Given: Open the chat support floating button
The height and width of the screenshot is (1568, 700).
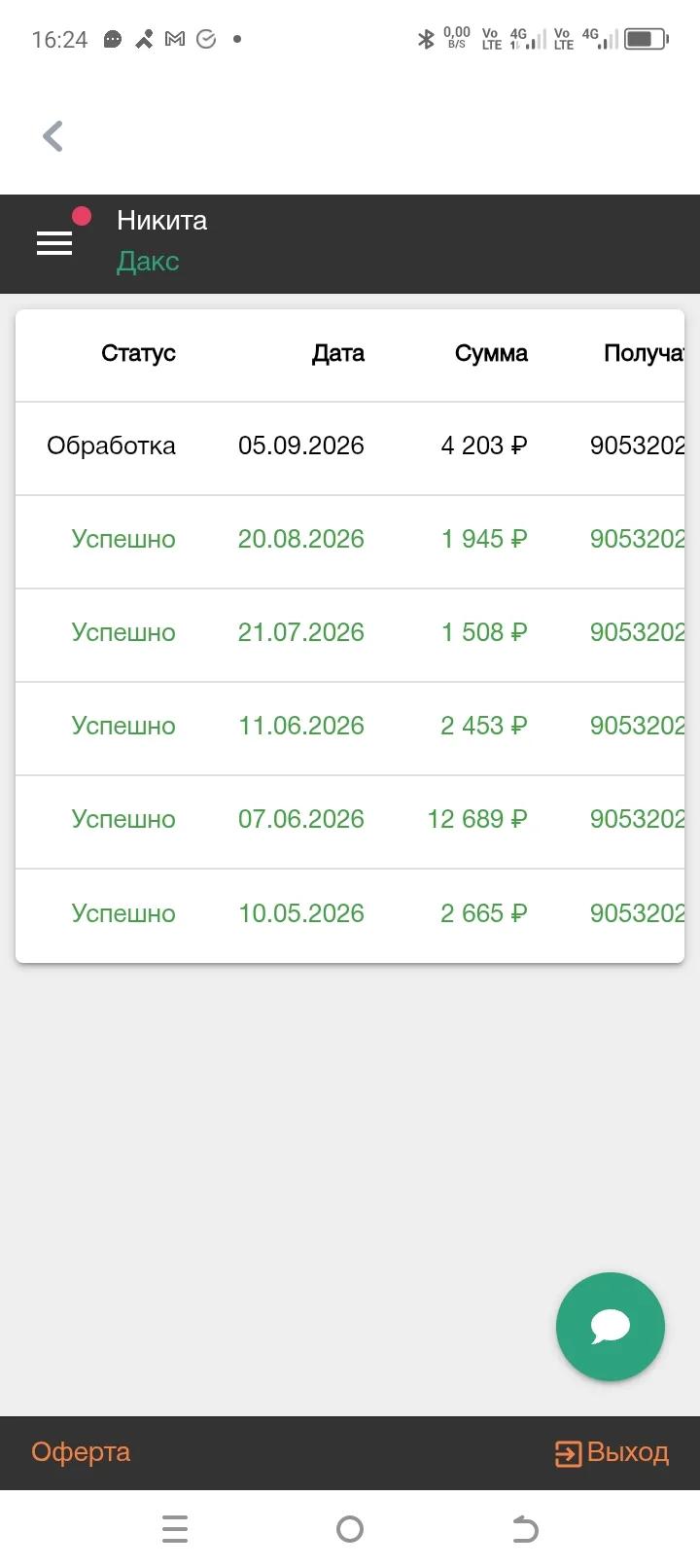Looking at the screenshot, I should point(611,1327).
